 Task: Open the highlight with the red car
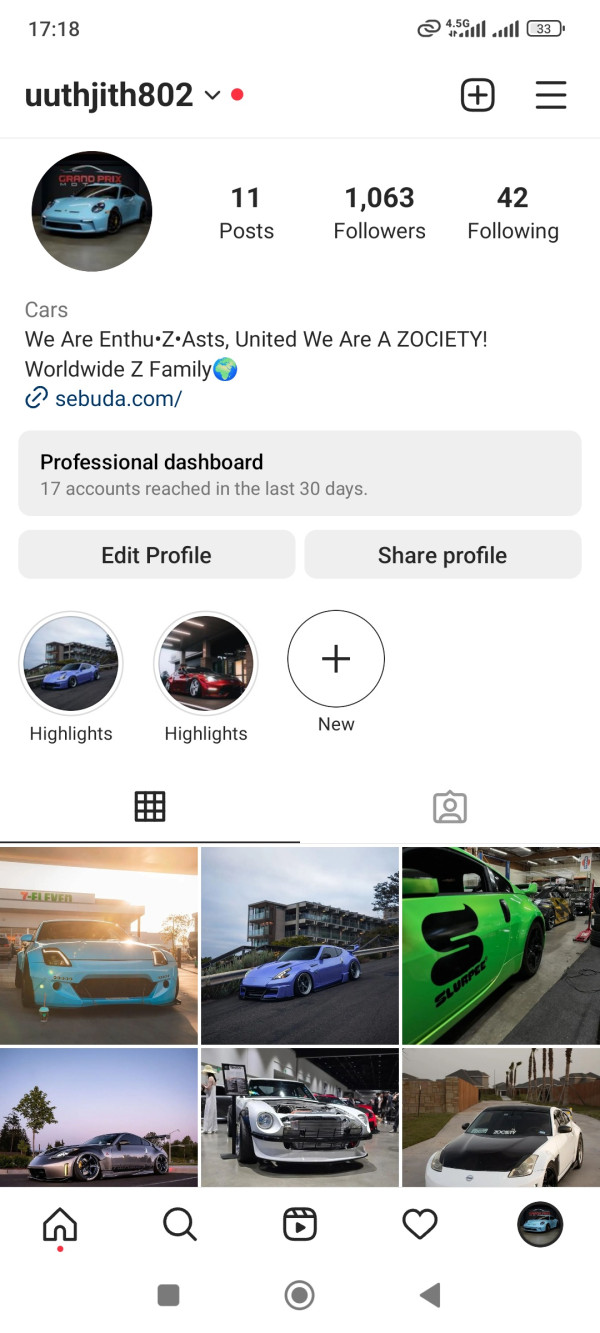click(206, 663)
